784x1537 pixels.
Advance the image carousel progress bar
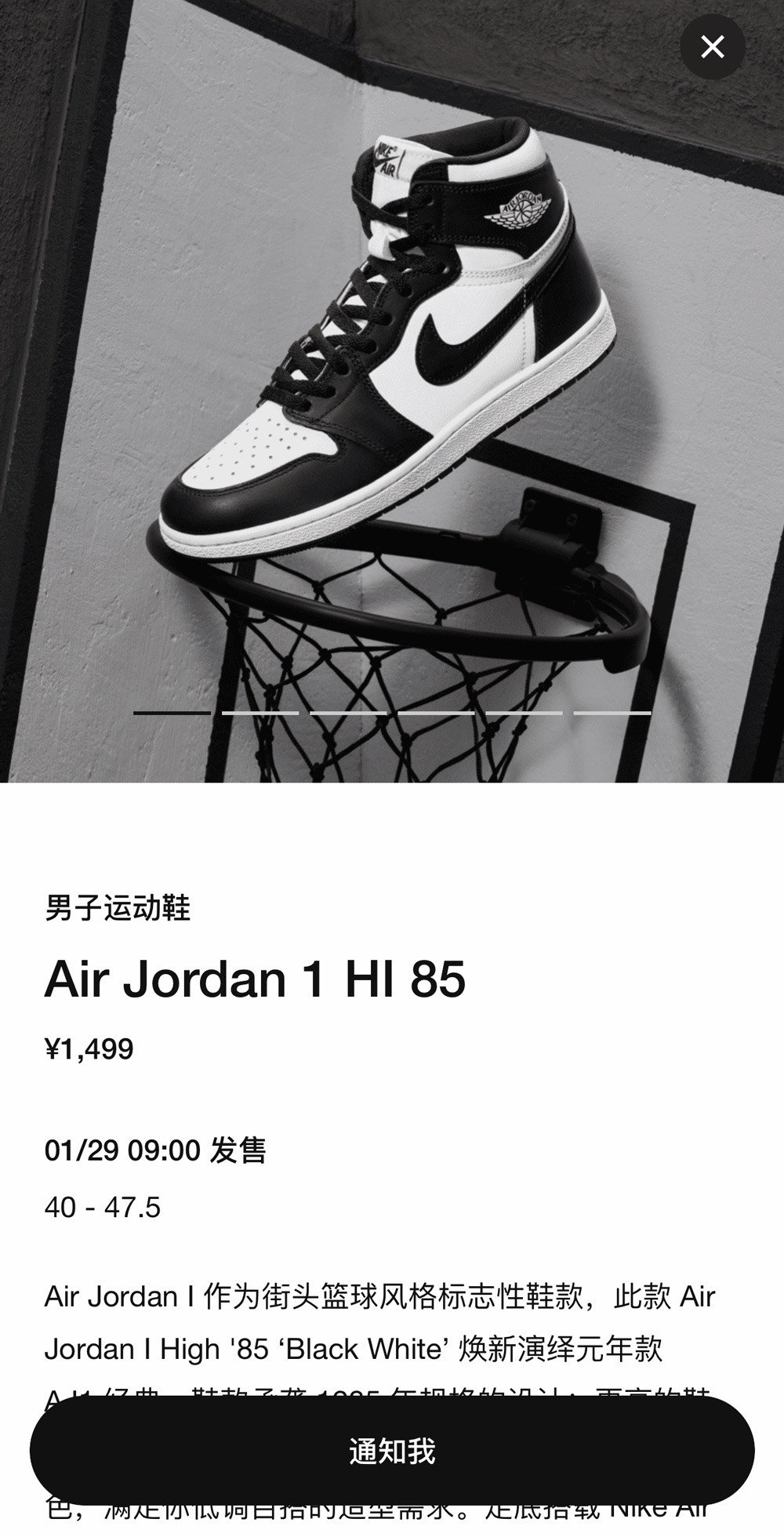click(392, 712)
